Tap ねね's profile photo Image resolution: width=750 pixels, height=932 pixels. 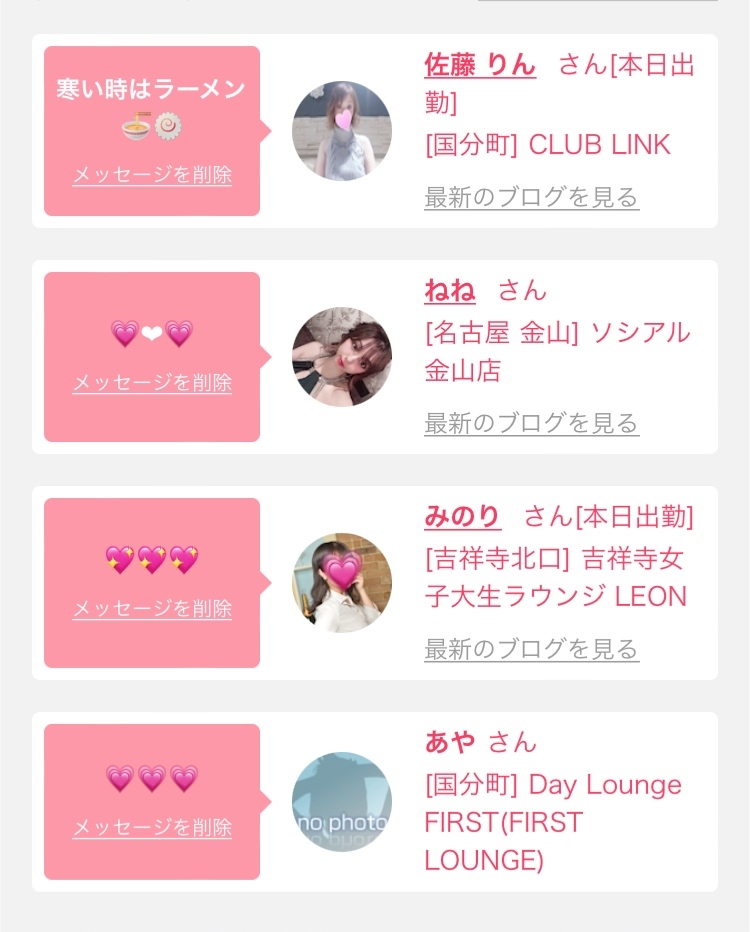(x=342, y=357)
